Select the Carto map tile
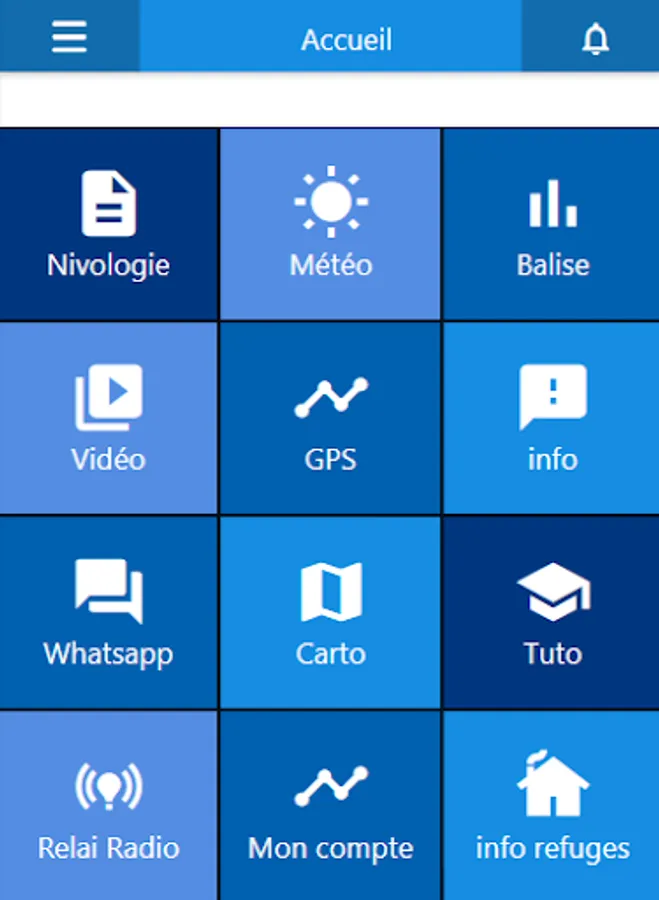659x900 pixels. pyautogui.click(x=330, y=613)
